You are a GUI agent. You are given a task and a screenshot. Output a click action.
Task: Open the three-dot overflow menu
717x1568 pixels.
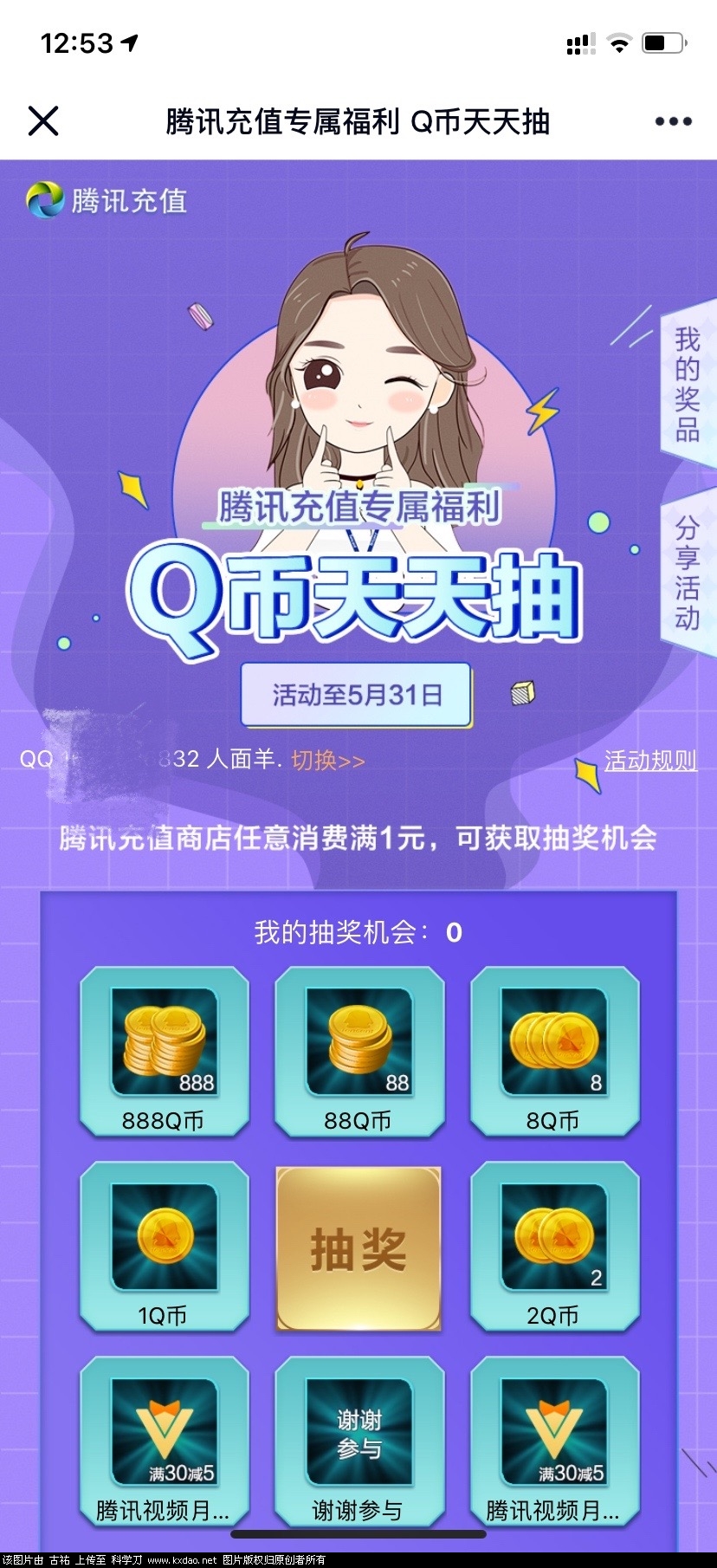click(673, 121)
